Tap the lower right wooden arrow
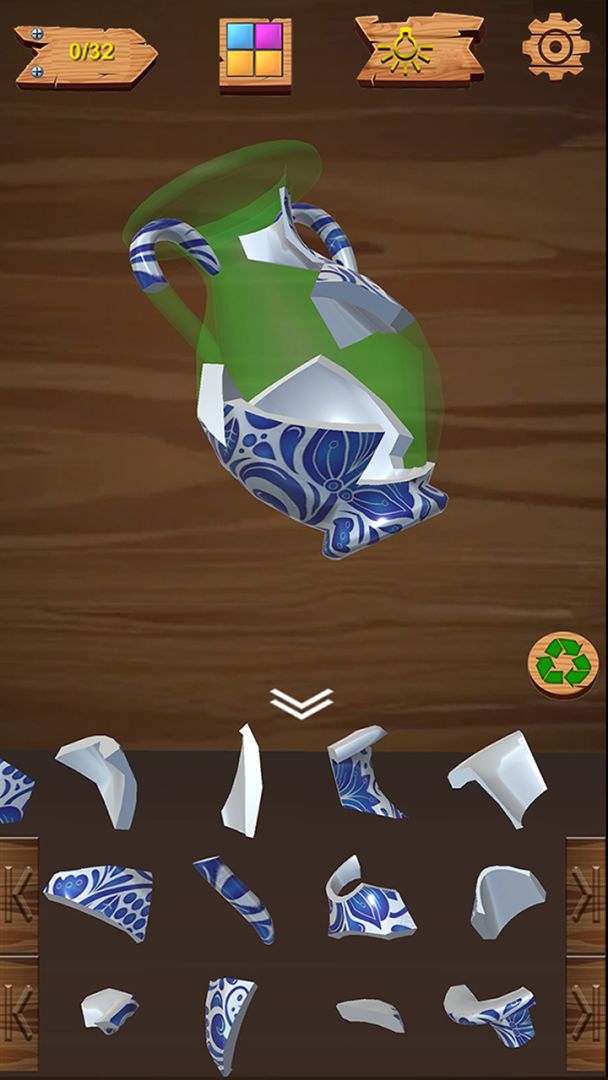 pyautogui.click(x=587, y=1013)
